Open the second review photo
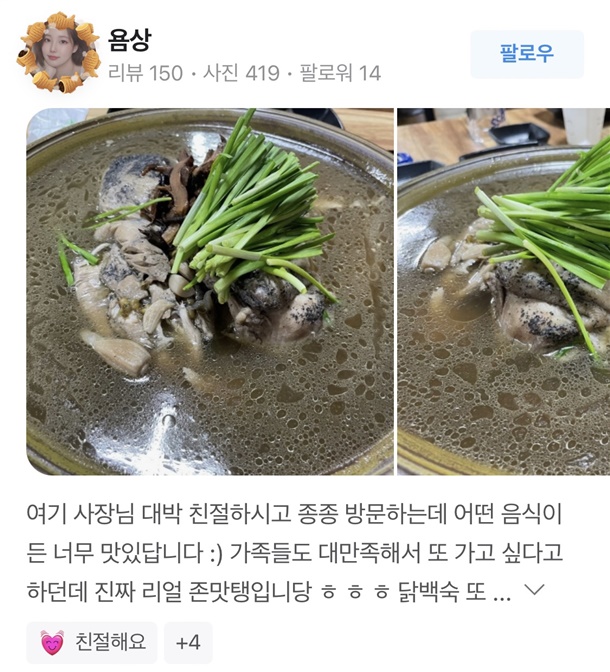Viewport: 610px width, 672px height. point(504,291)
